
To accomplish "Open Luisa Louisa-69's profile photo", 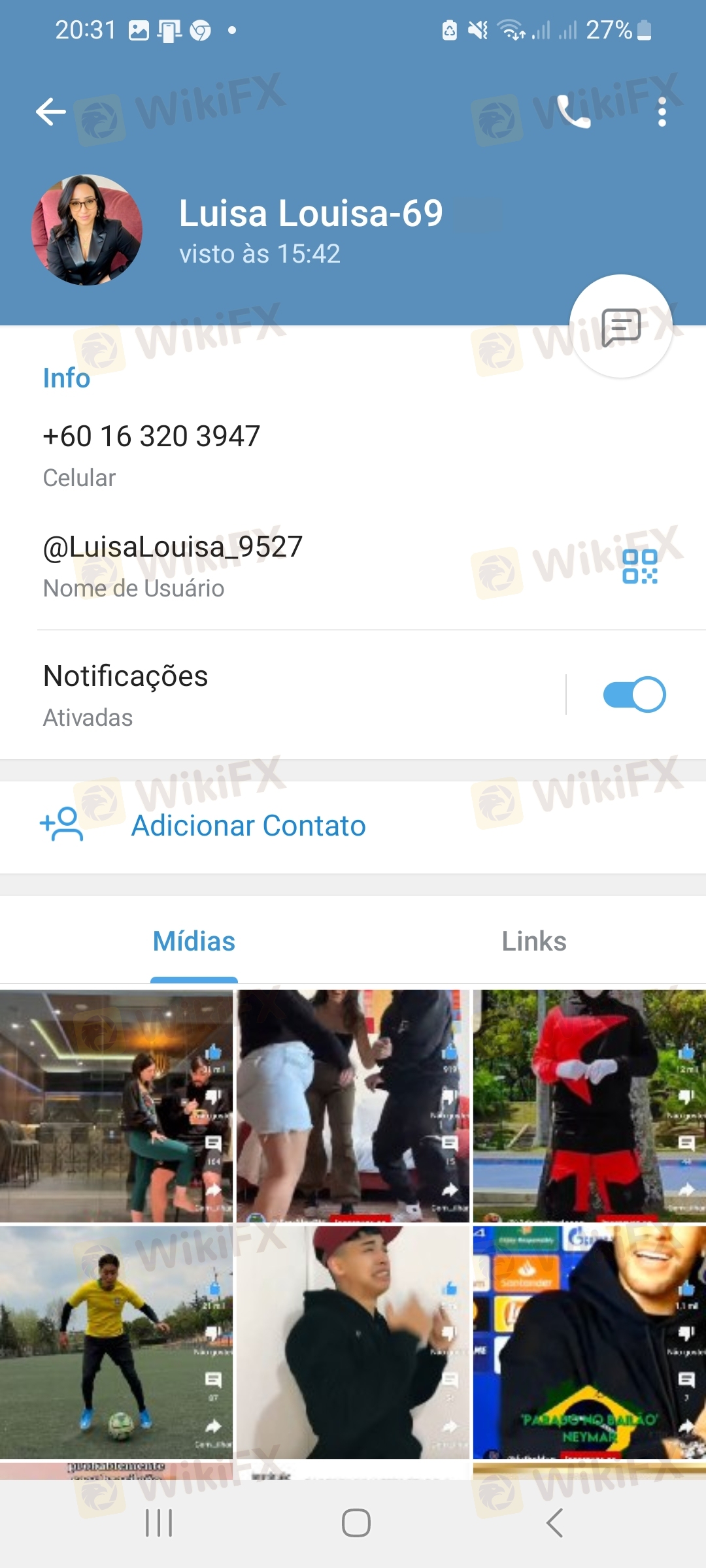I will pos(87,230).
